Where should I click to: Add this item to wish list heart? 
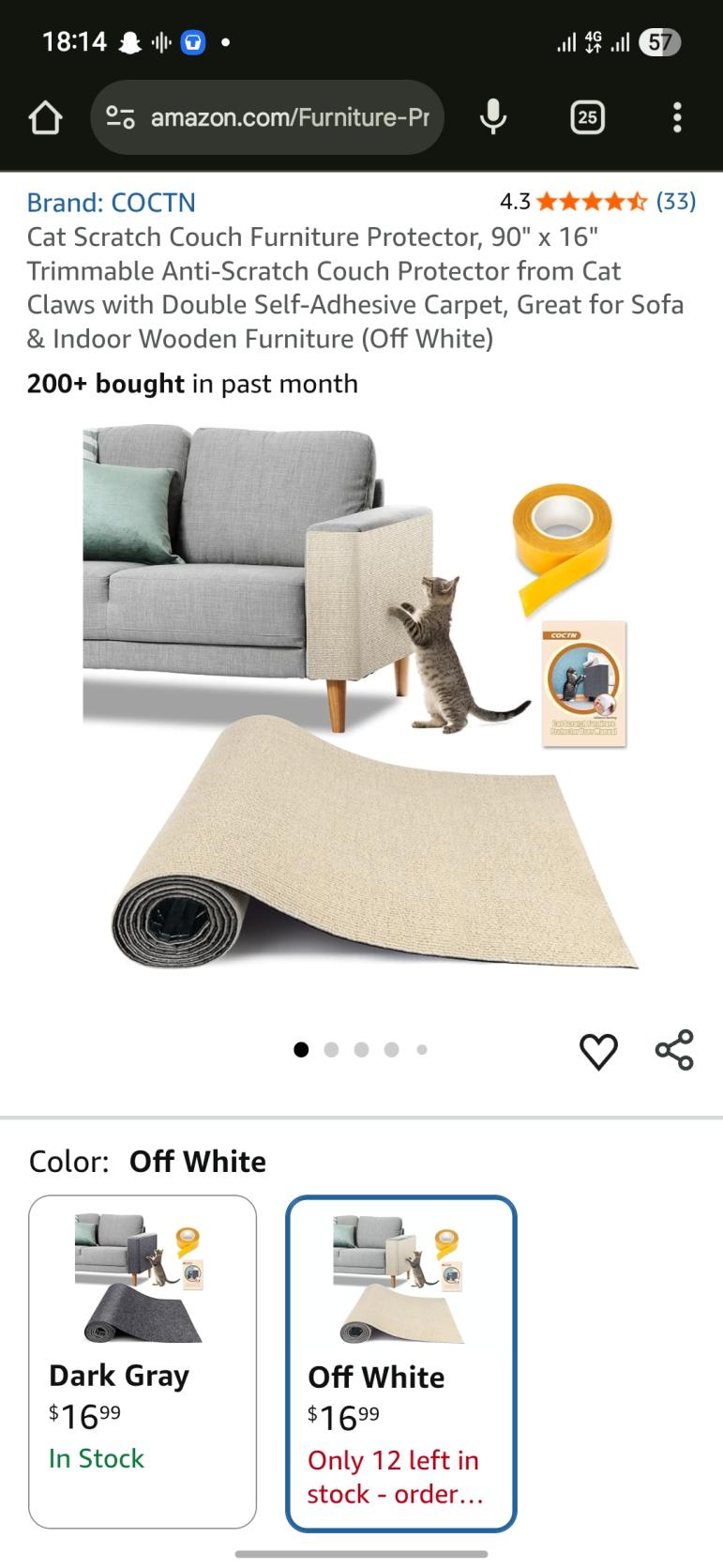point(598,1050)
